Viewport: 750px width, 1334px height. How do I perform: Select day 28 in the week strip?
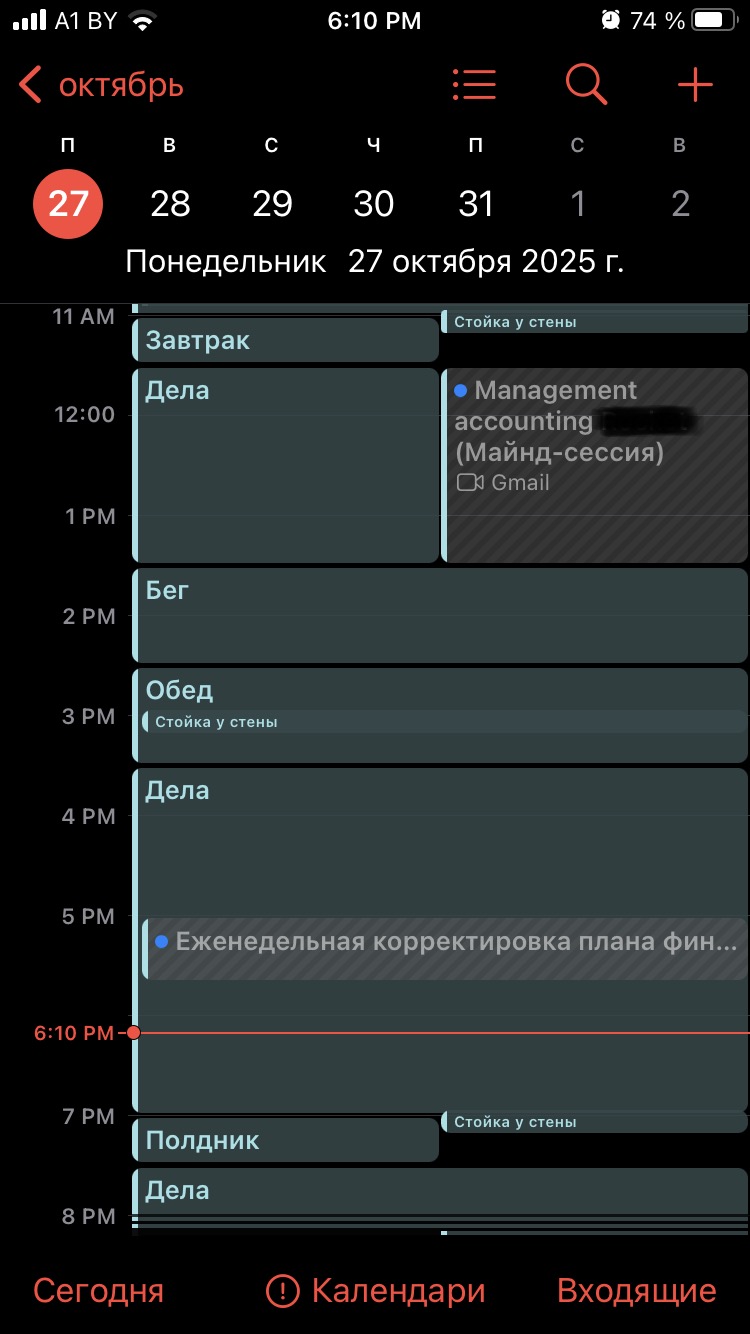click(x=170, y=205)
